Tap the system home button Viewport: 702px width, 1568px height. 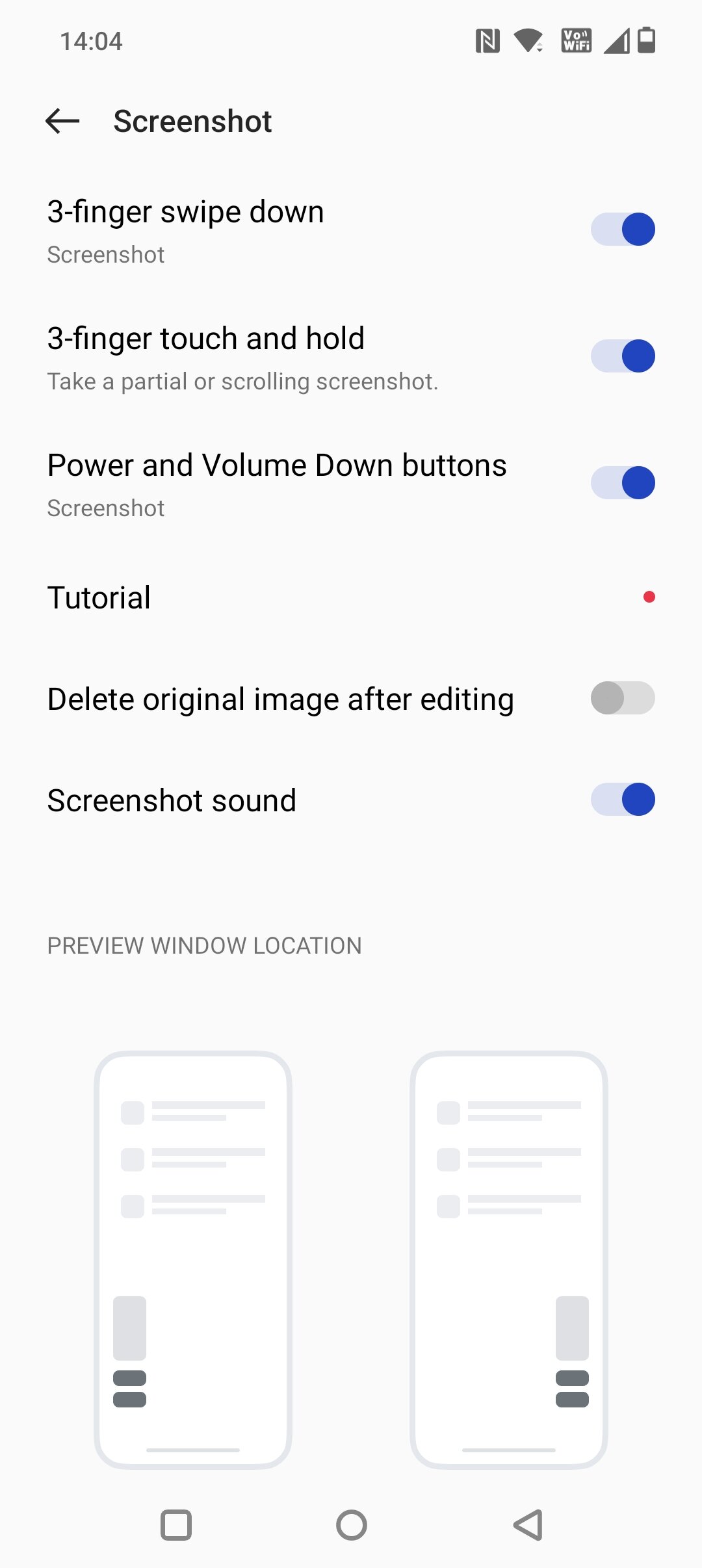click(x=352, y=1525)
